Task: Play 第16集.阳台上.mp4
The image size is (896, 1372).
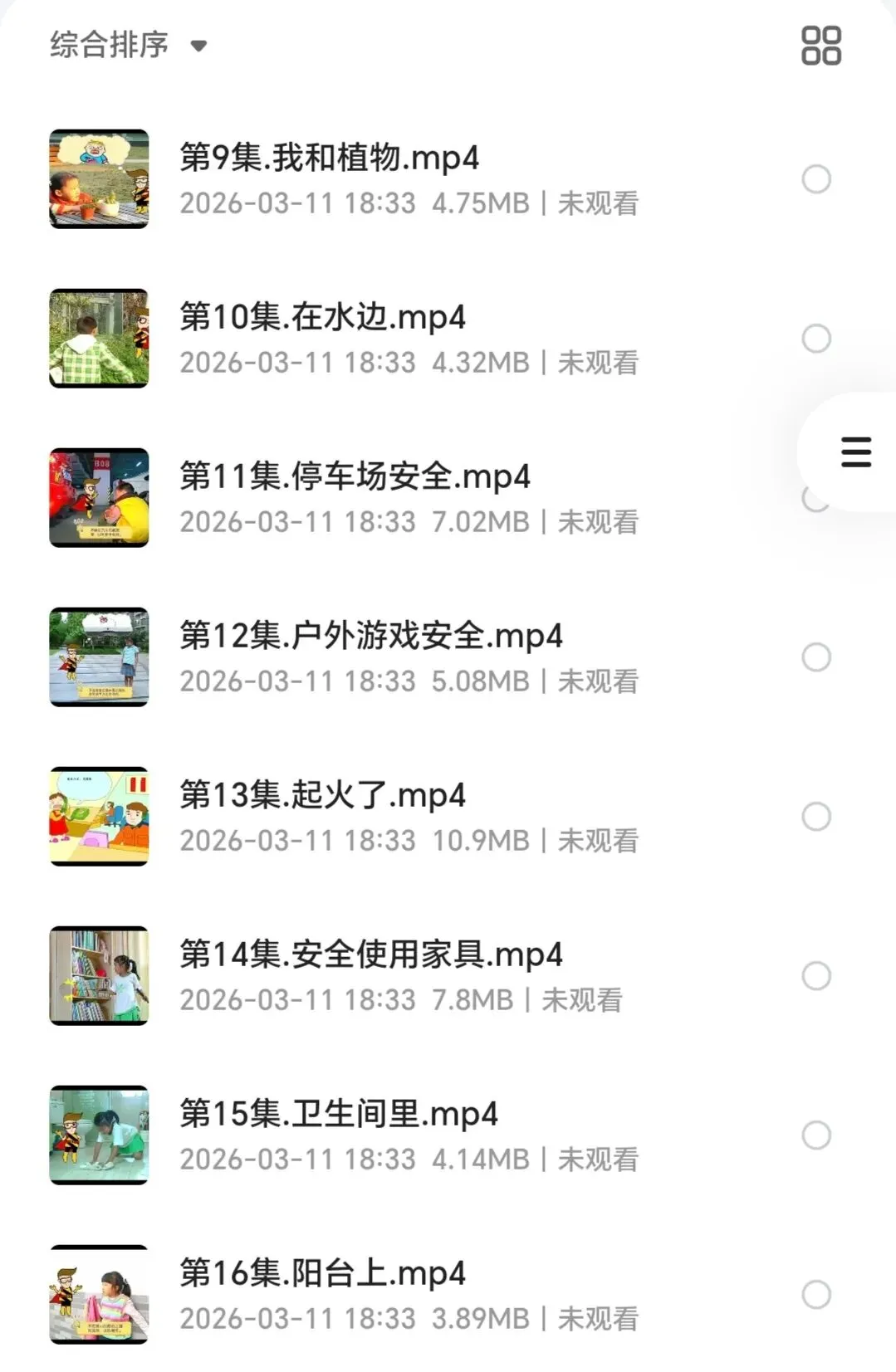Action: click(x=322, y=1273)
